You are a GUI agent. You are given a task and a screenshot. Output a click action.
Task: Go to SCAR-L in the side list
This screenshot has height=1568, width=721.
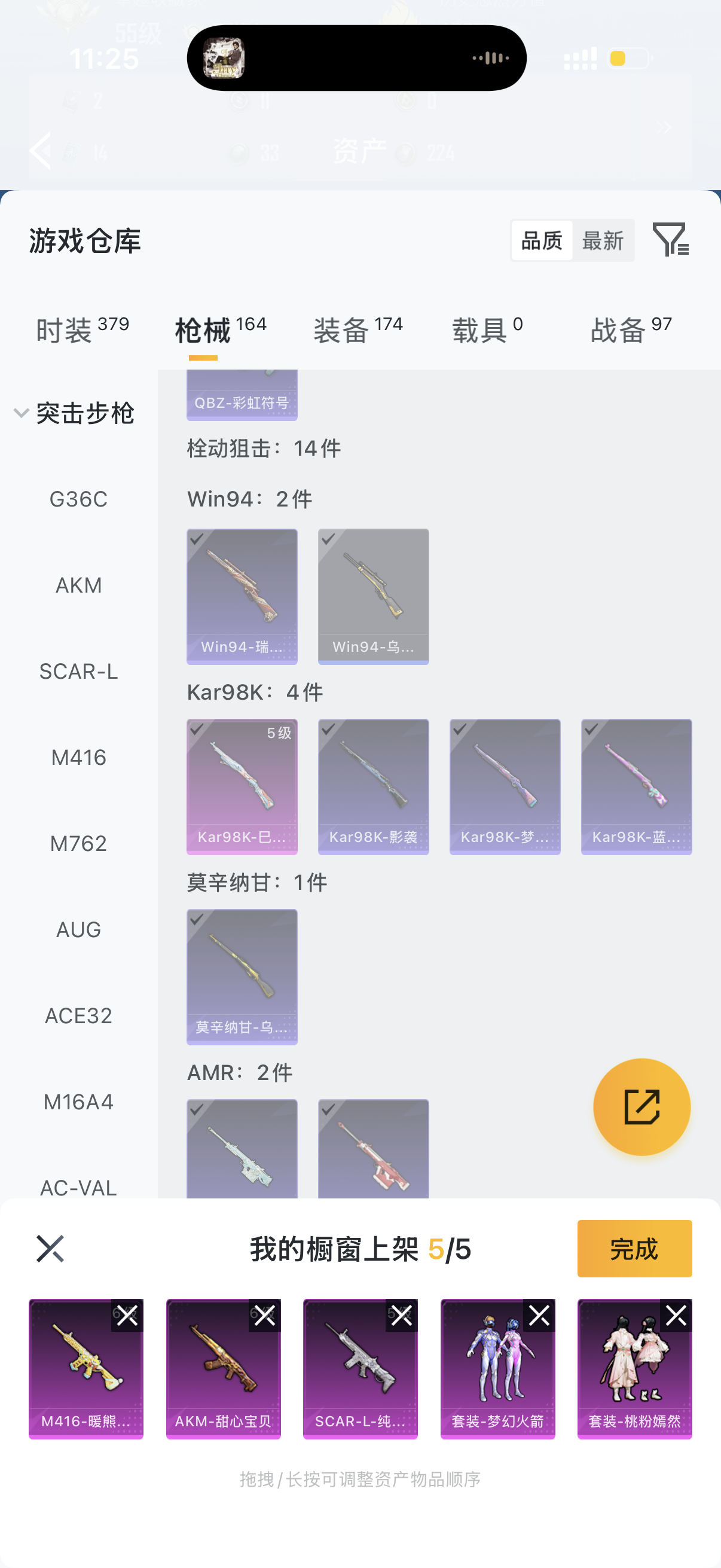(78, 672)
